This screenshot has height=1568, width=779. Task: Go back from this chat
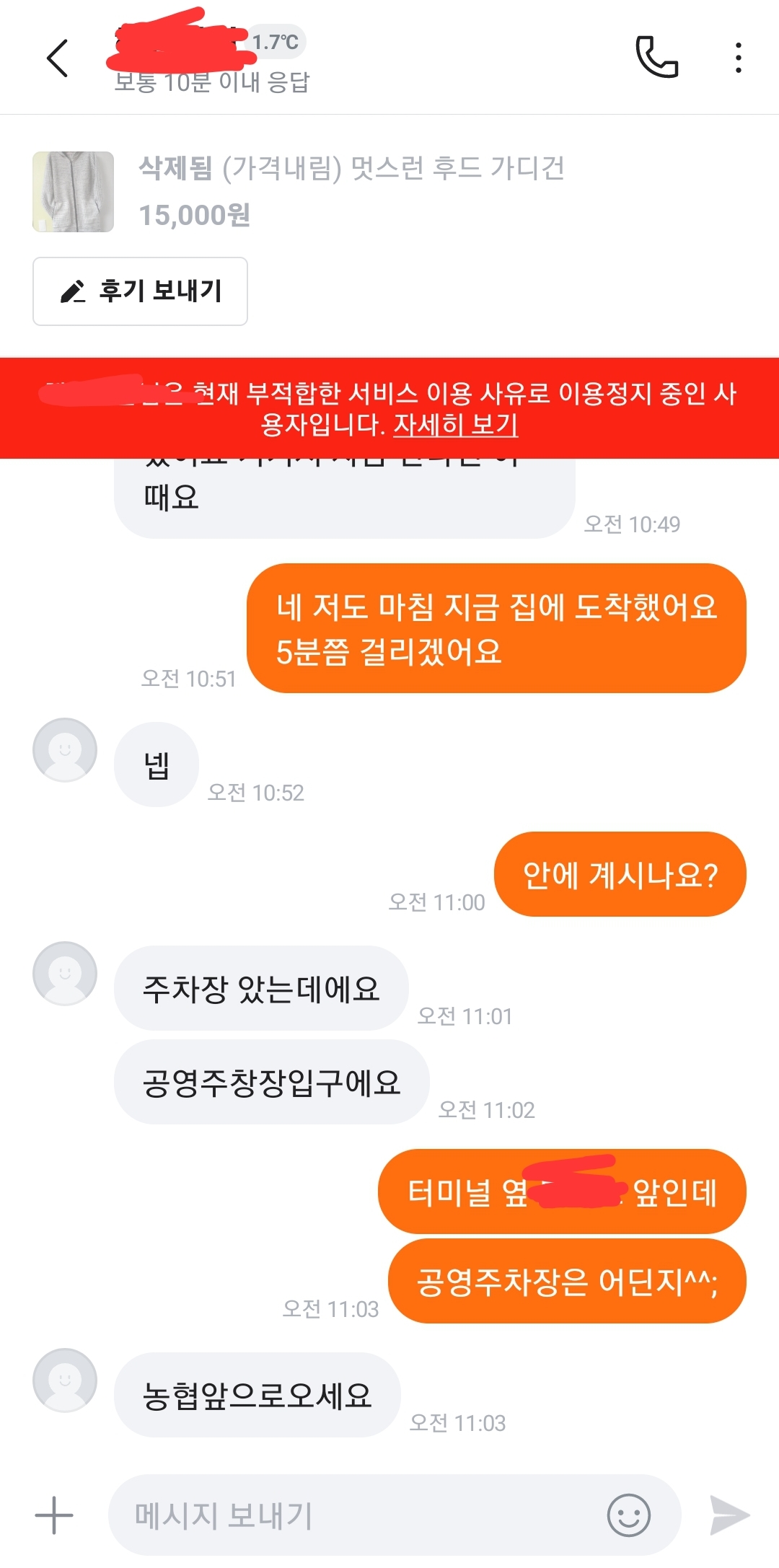tap(58, 58)
